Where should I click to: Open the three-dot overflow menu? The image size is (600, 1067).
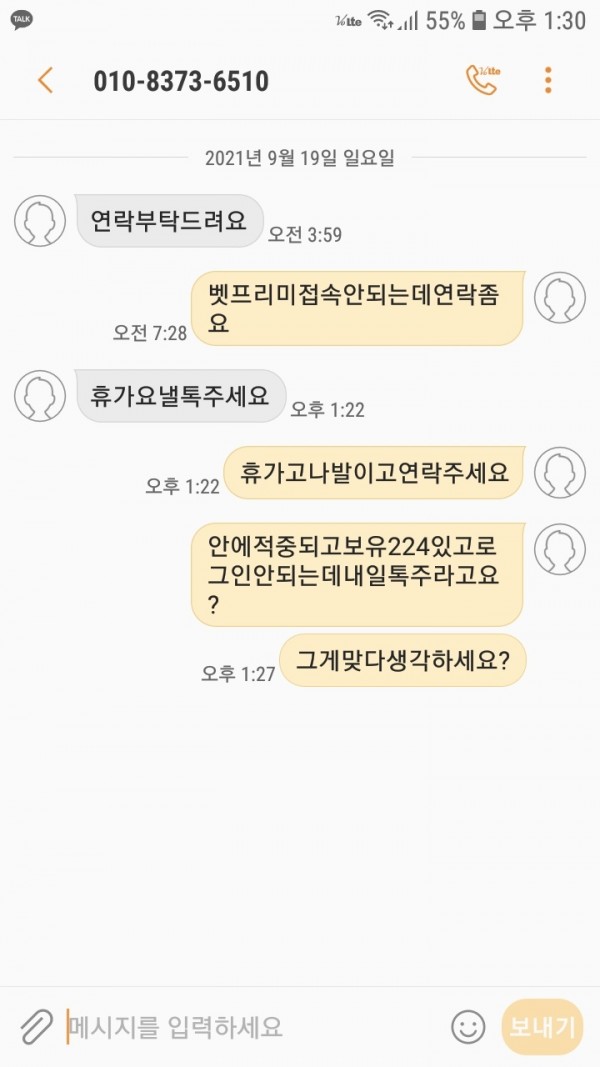click(548, 80)
